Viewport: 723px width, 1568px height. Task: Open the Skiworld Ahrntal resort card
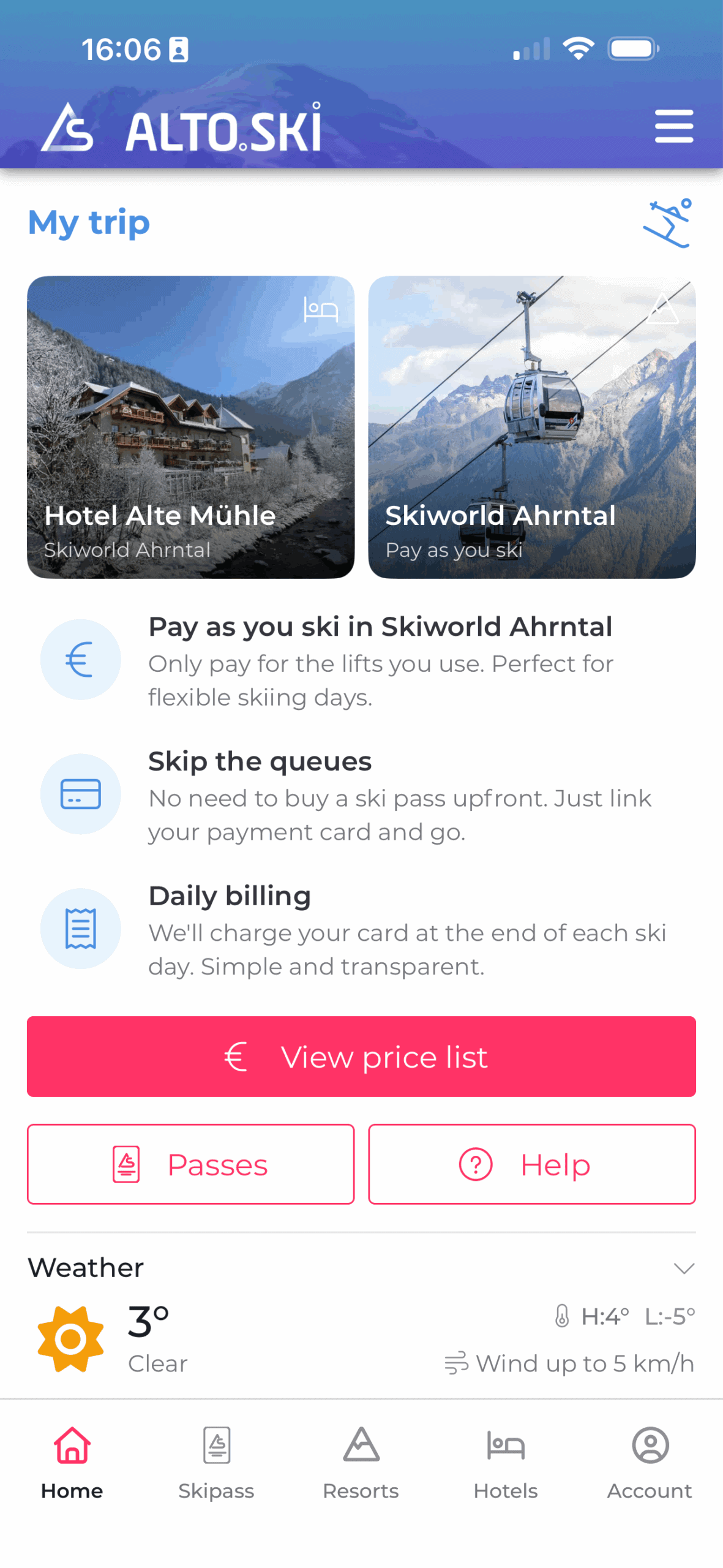(531, 427)
